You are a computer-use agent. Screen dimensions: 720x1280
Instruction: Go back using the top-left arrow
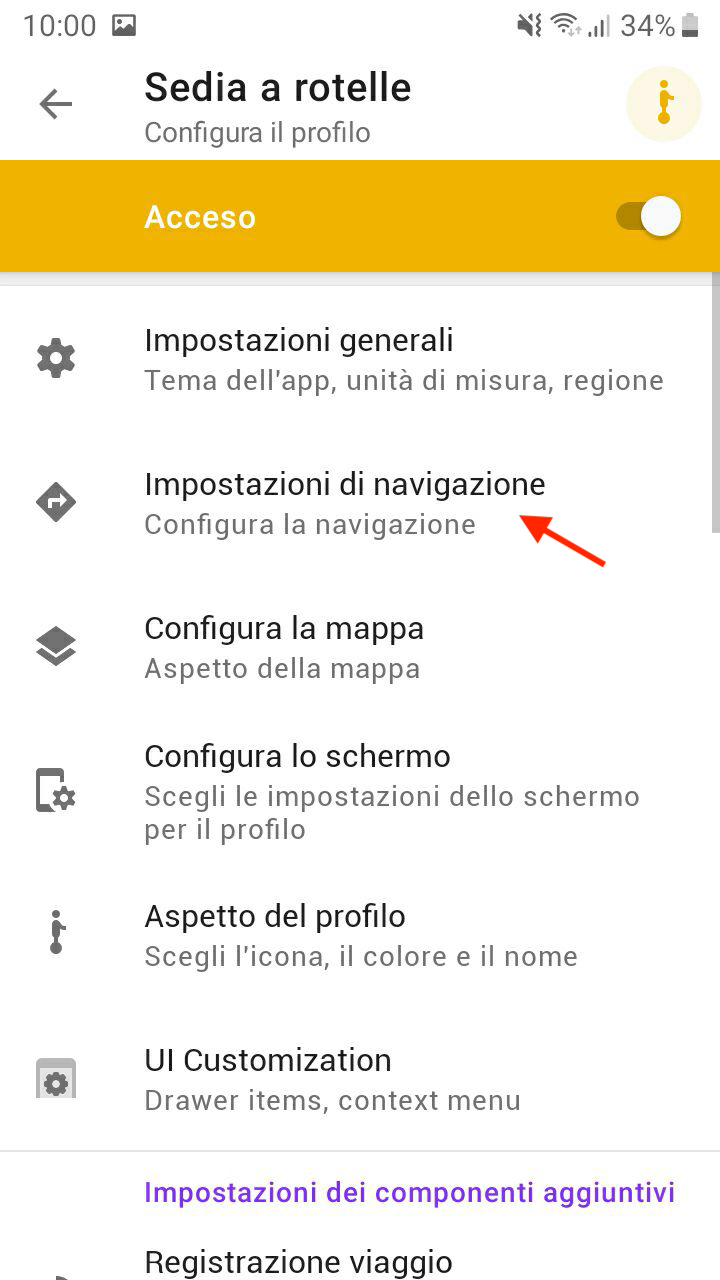pyautogui.click(x=56, y=104)
